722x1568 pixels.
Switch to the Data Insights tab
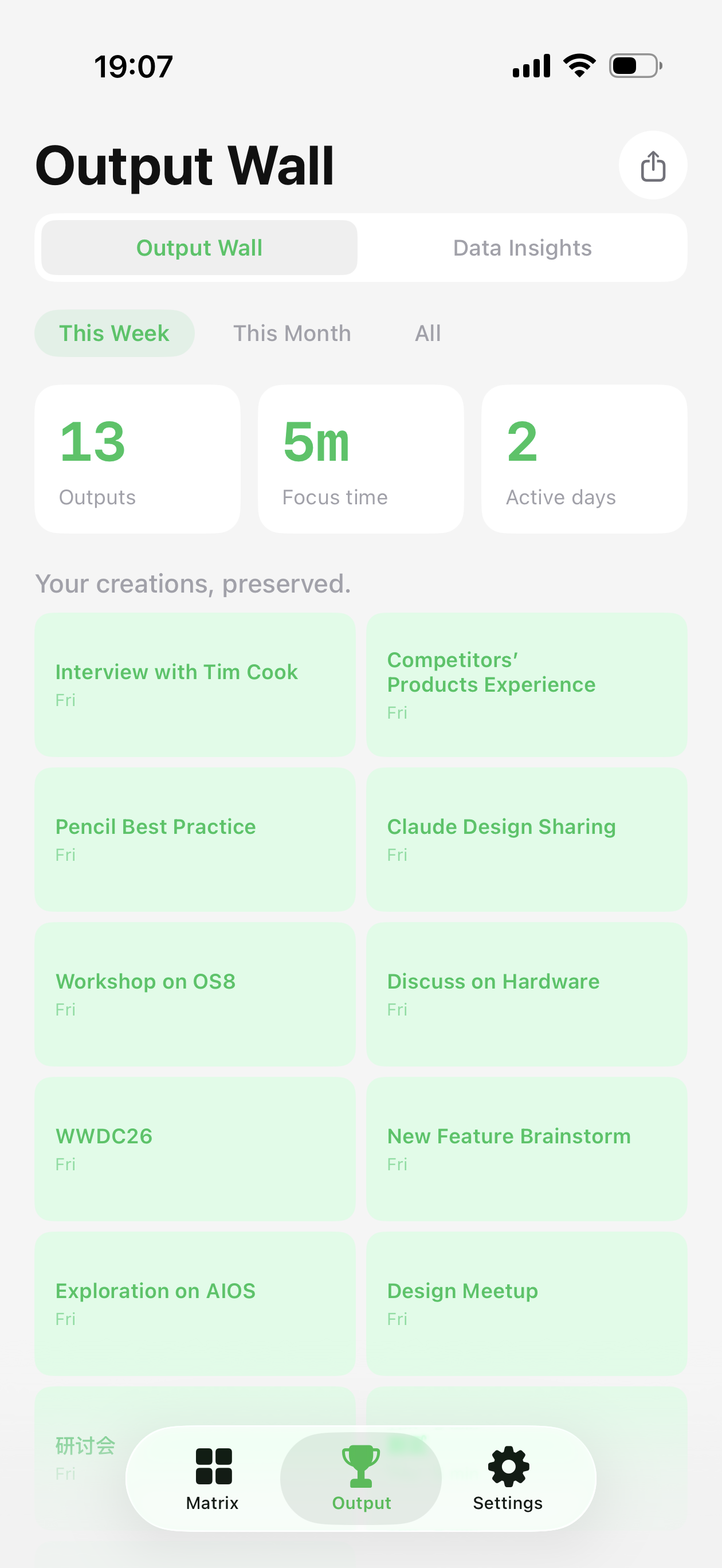[x=521, y=248]
